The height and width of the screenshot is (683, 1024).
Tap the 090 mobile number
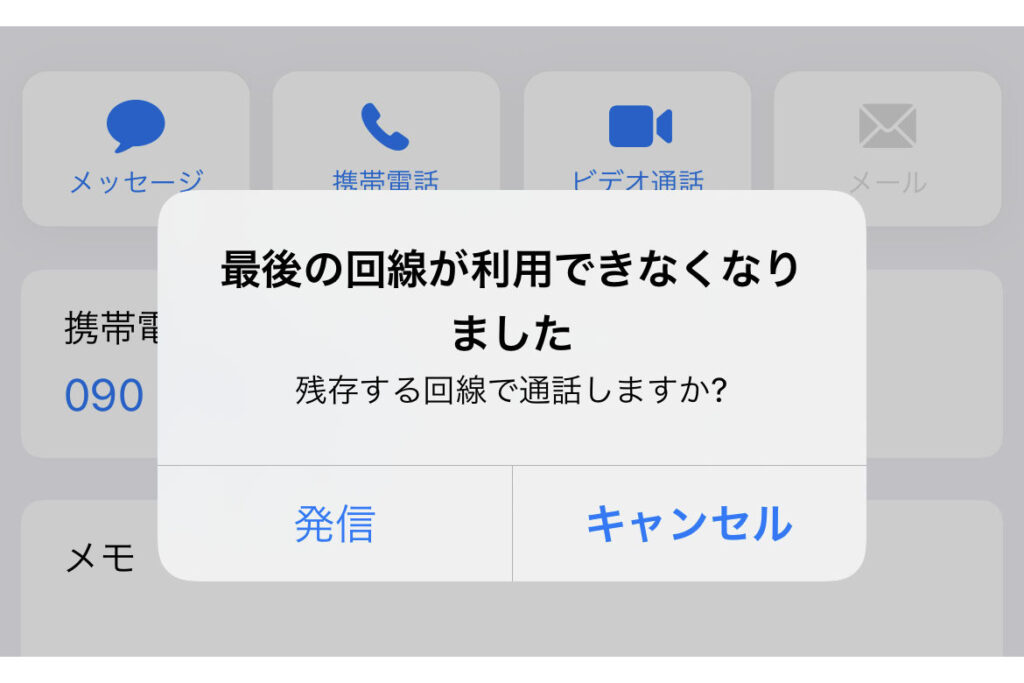tap(104, 397)
